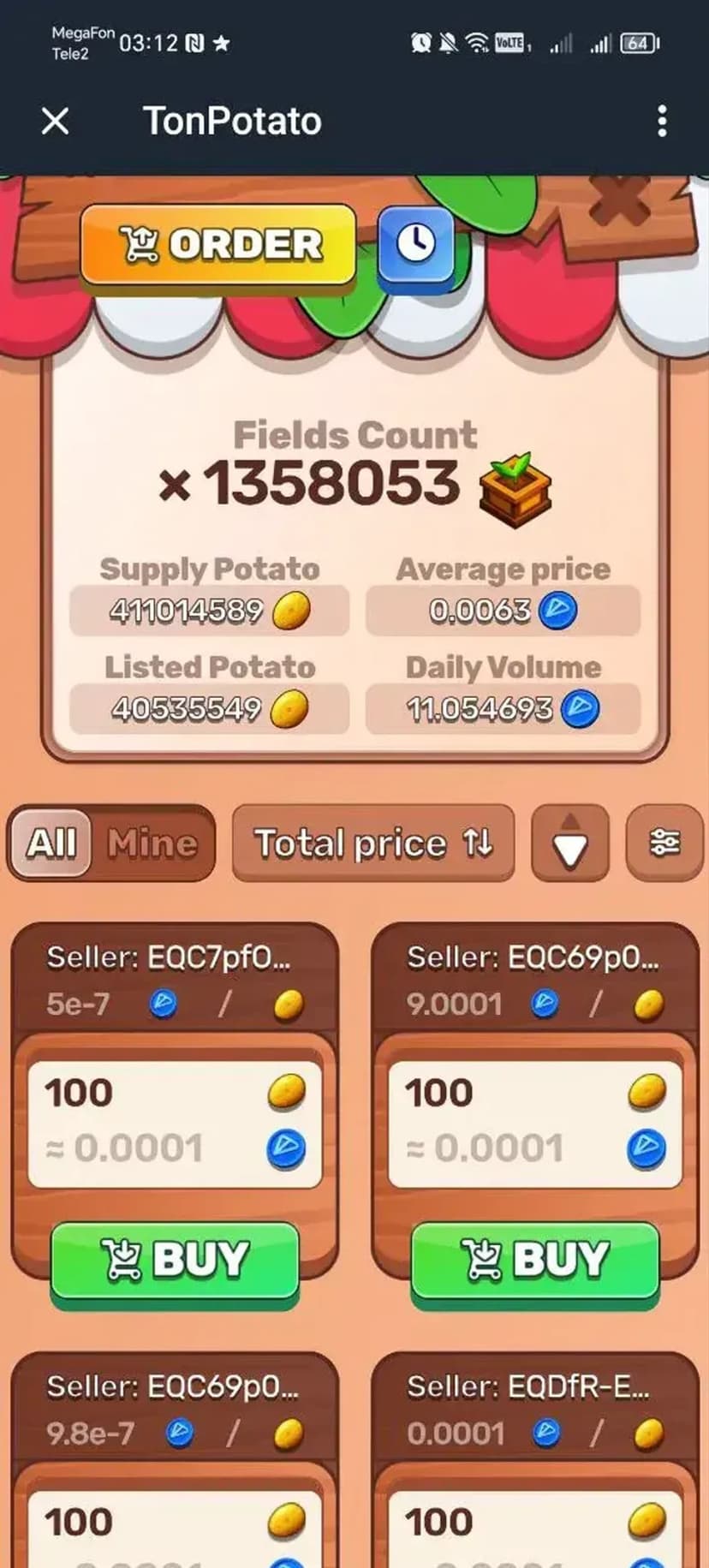
Task: Open seller EQDfR-E listing card
Action: coord(535,1456)
